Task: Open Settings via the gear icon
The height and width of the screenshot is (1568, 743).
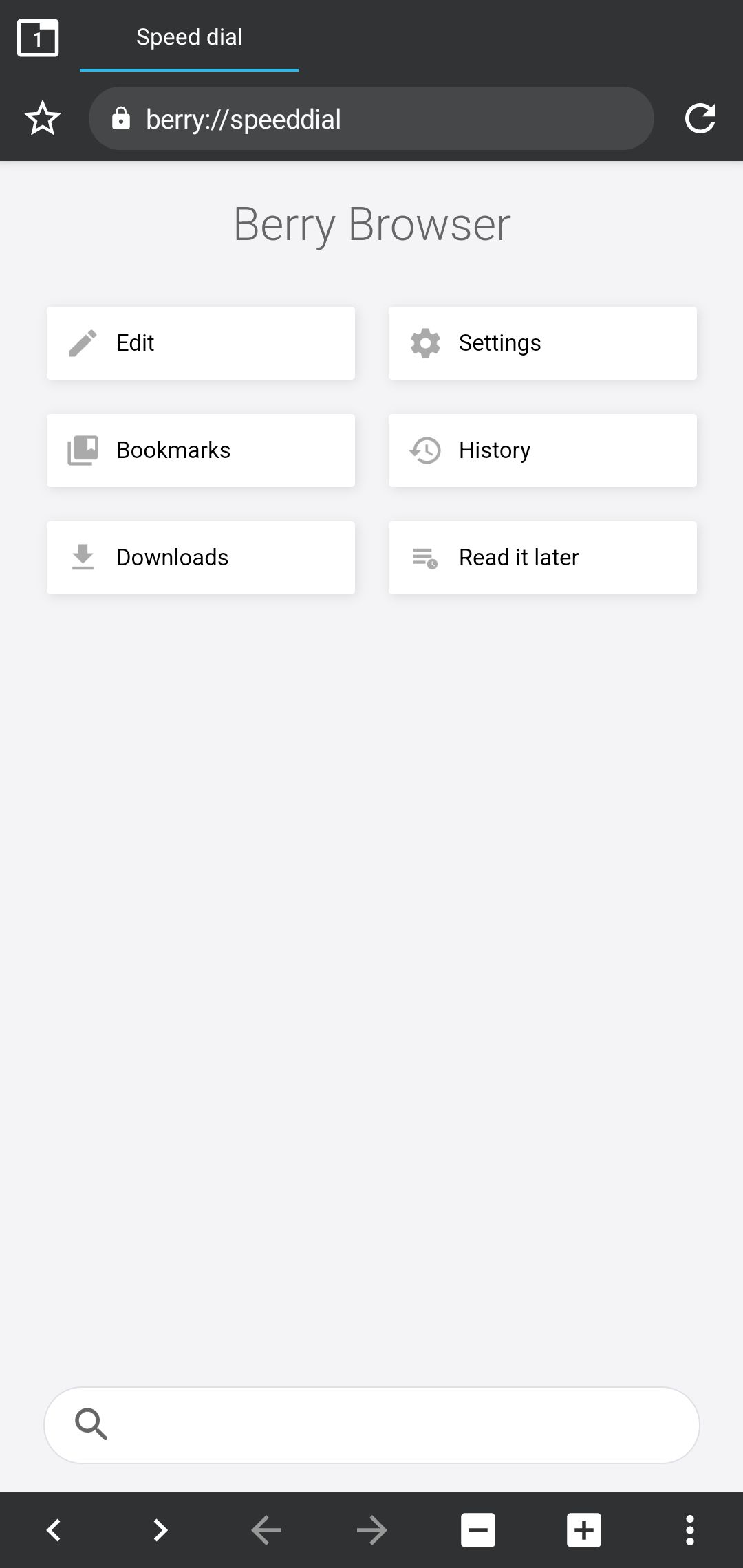Action: 425,342
